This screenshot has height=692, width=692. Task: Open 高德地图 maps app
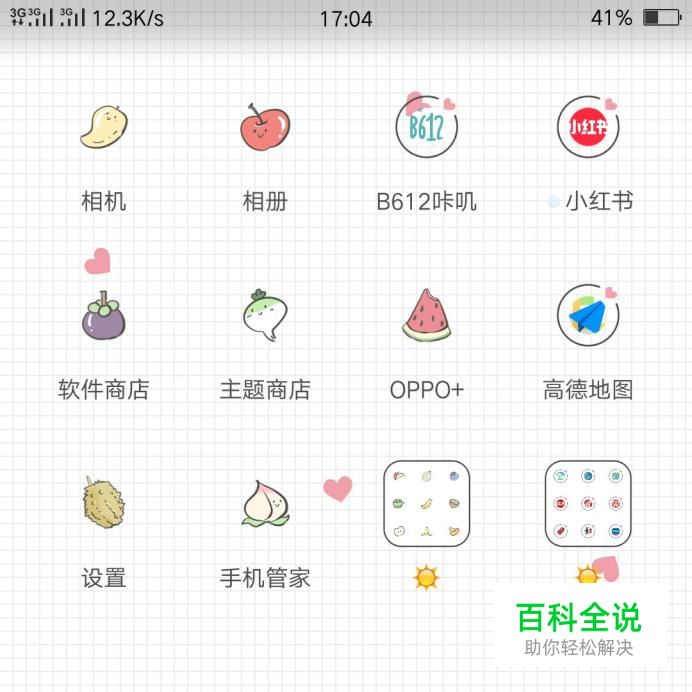point(588,316)
